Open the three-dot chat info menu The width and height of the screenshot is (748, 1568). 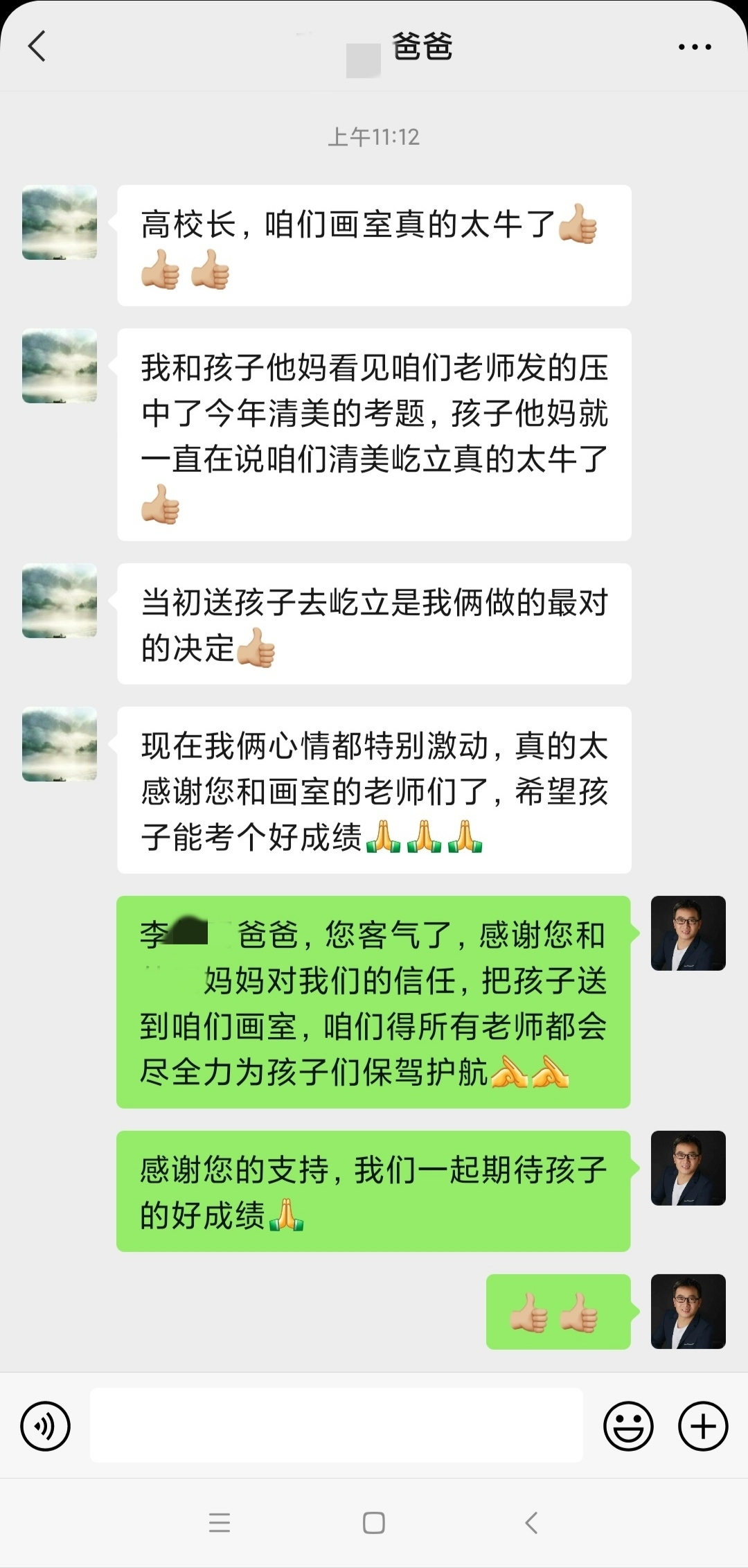click(x=694, y=47)
